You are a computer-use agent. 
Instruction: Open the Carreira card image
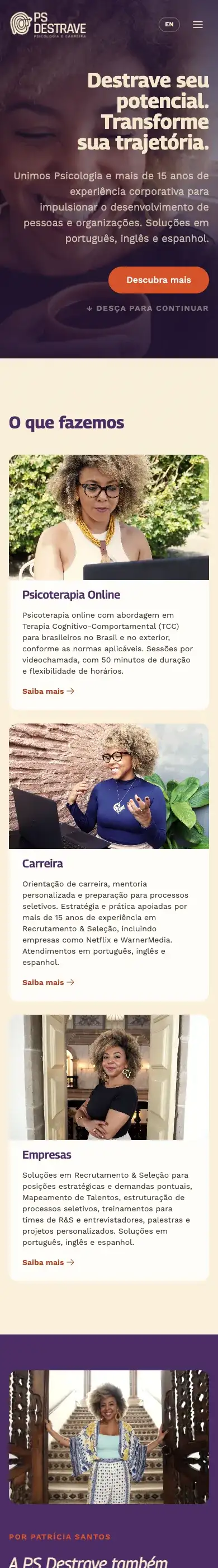(x=108, y=786)
